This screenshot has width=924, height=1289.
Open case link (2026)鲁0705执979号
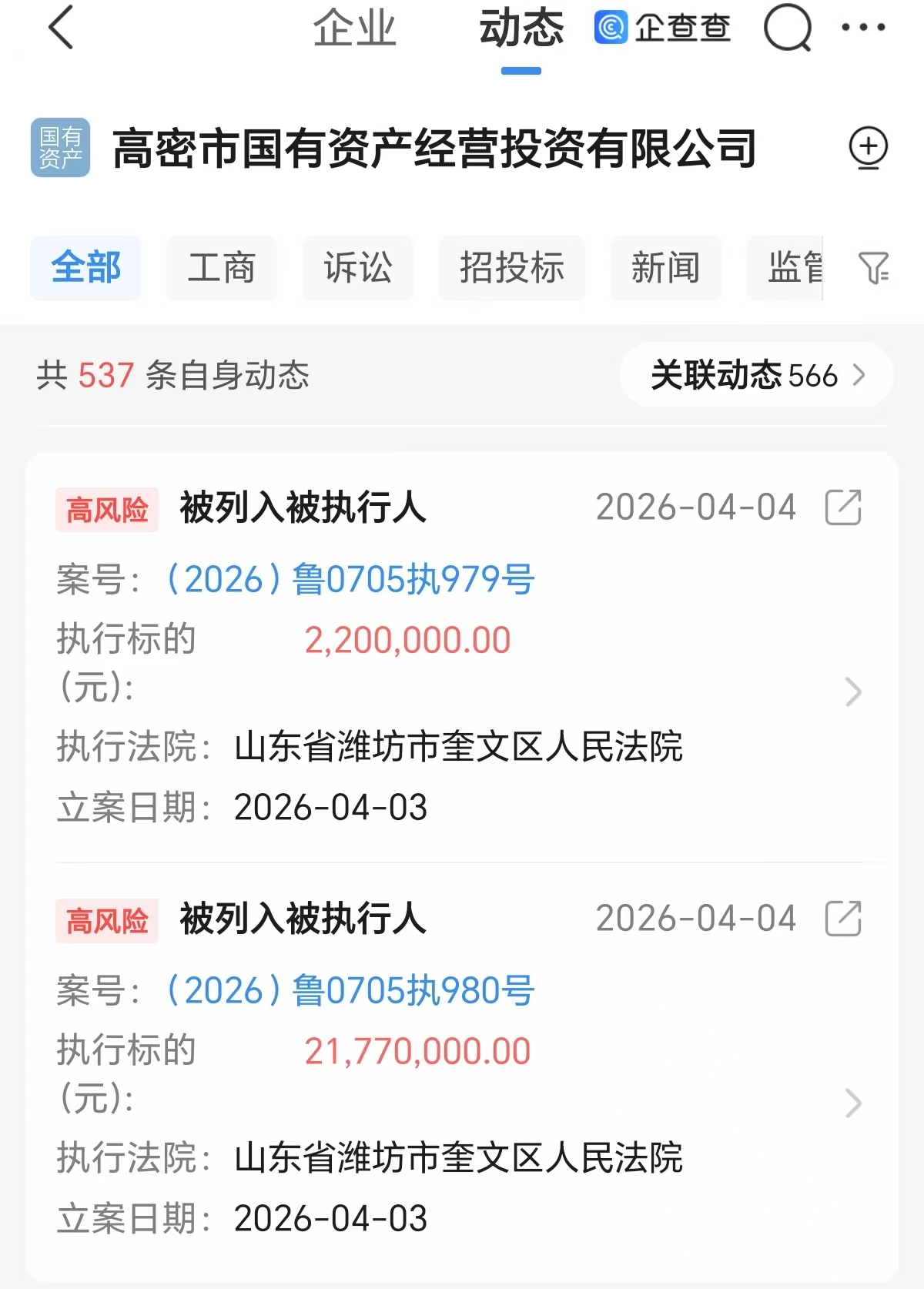point(350,579)
